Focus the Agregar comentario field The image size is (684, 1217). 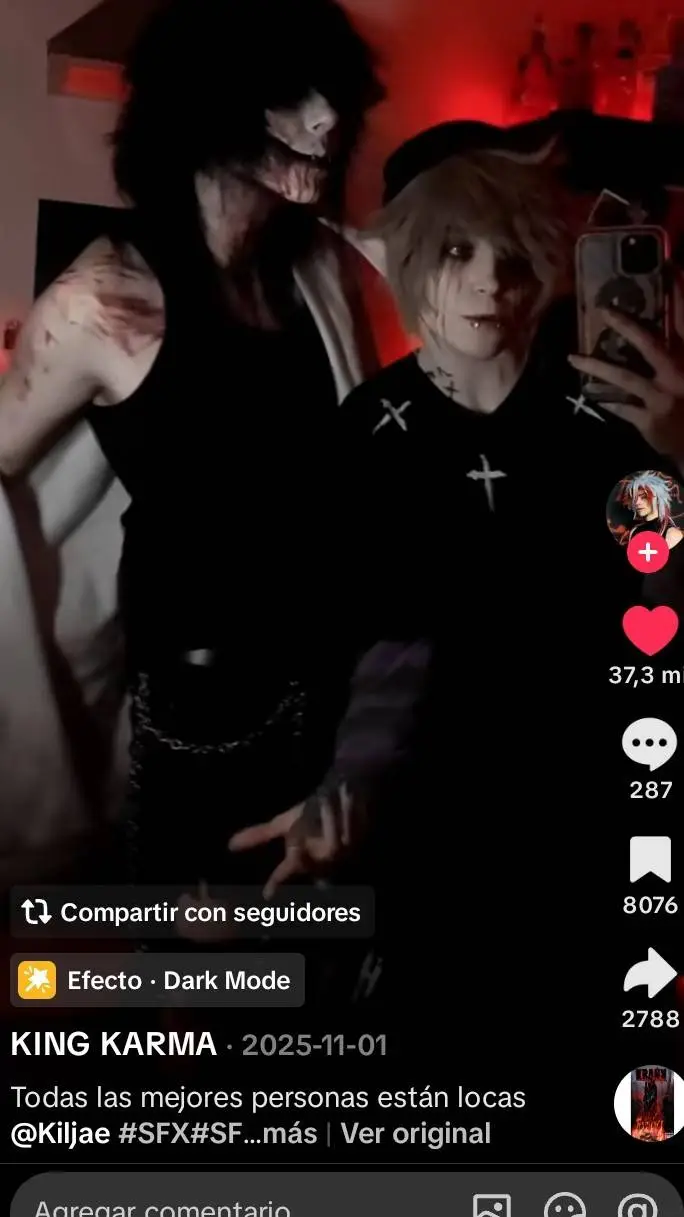point(200,1206)
